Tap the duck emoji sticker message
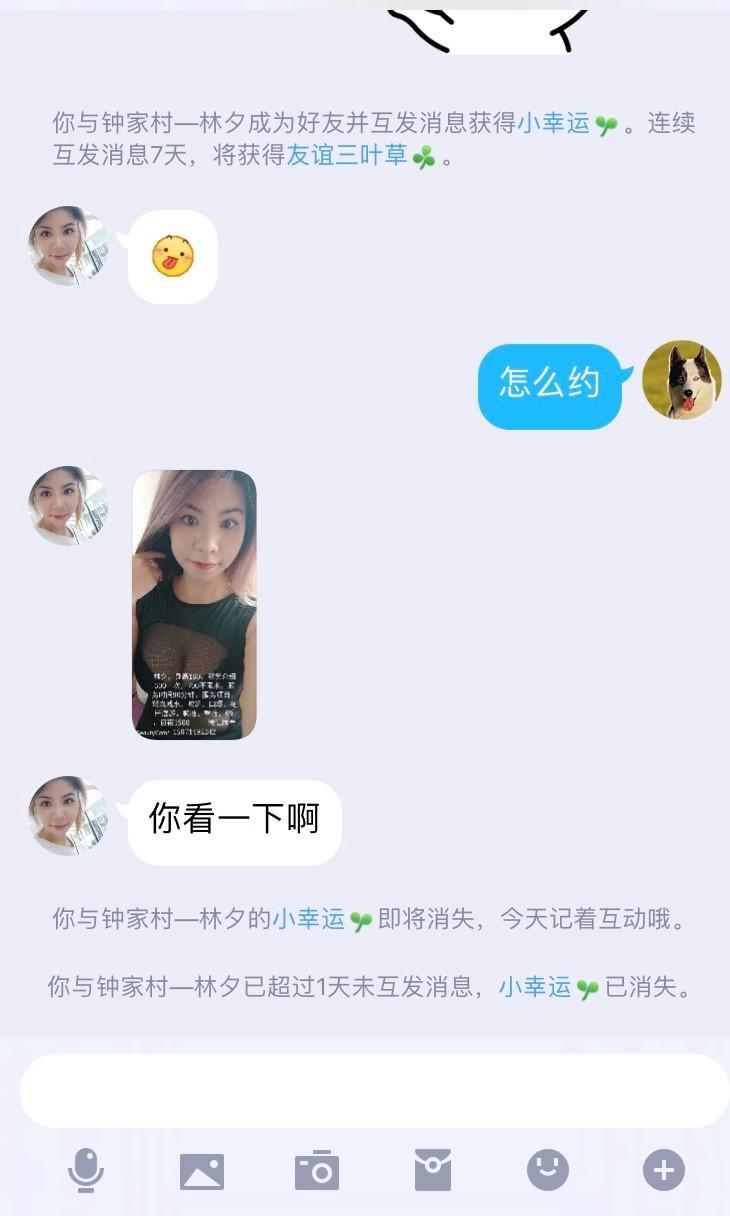The image size is (730, 1216). [170, 256]
